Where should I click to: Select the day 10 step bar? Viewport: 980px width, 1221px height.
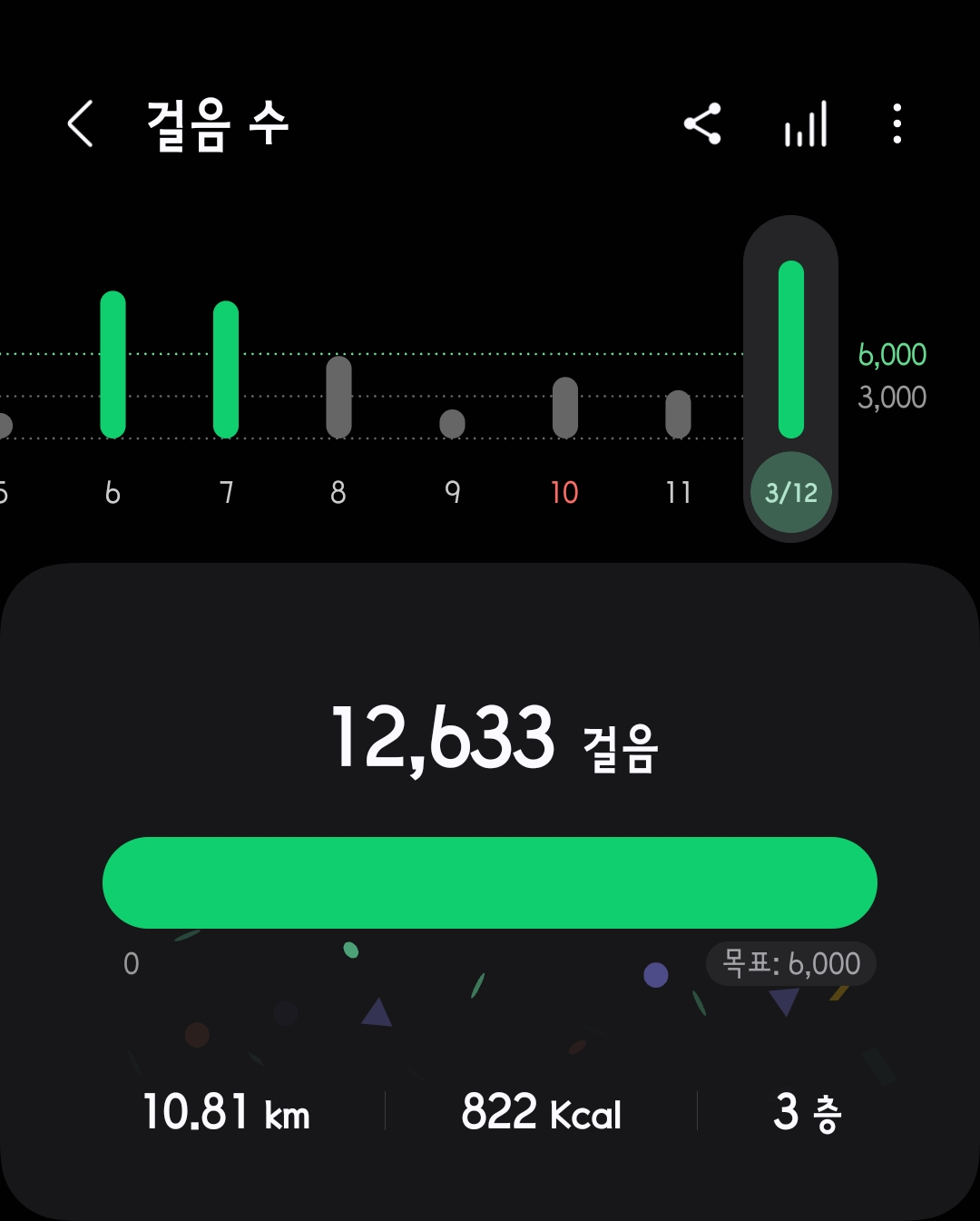(x=564, y=408)
